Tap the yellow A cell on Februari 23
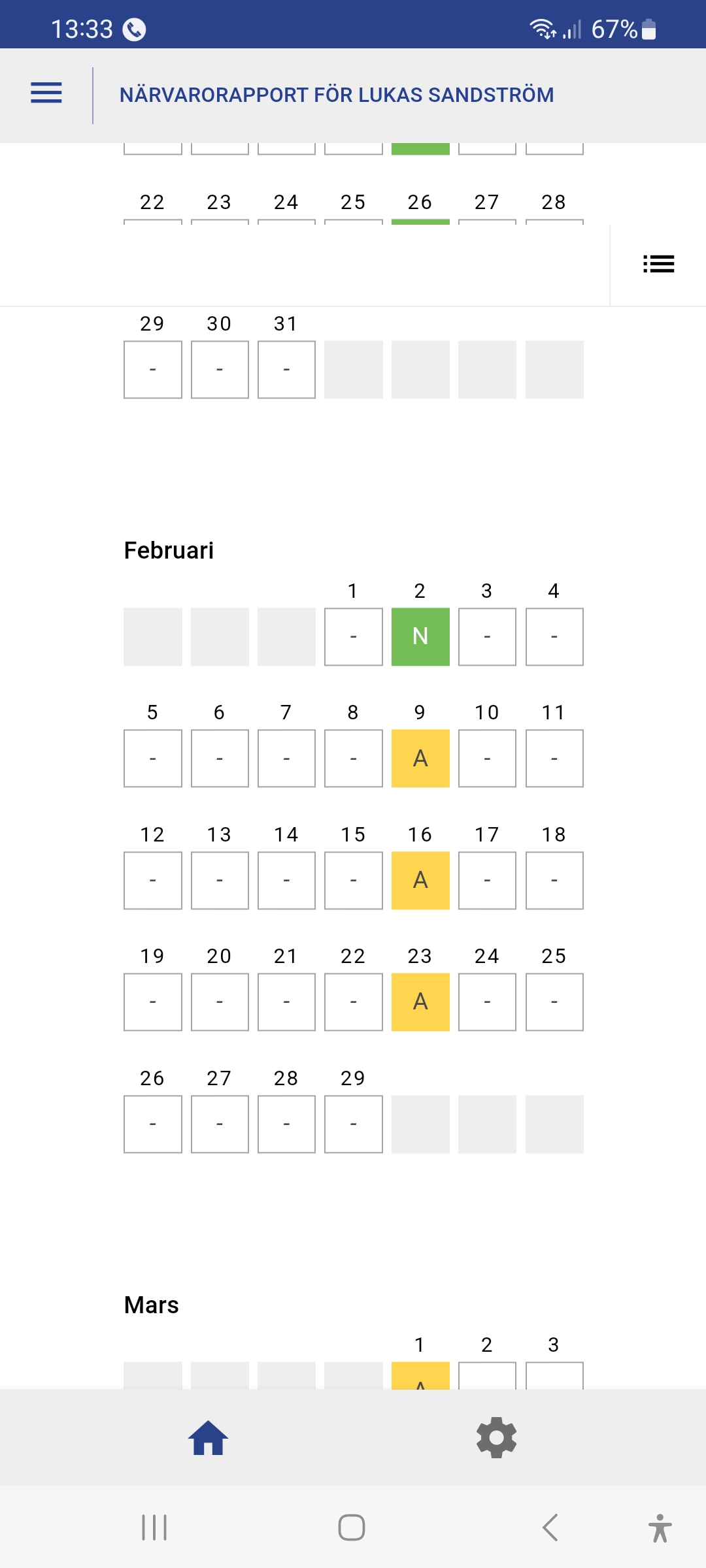This screenshot has height=1568, width=706. coord(420,1002)
